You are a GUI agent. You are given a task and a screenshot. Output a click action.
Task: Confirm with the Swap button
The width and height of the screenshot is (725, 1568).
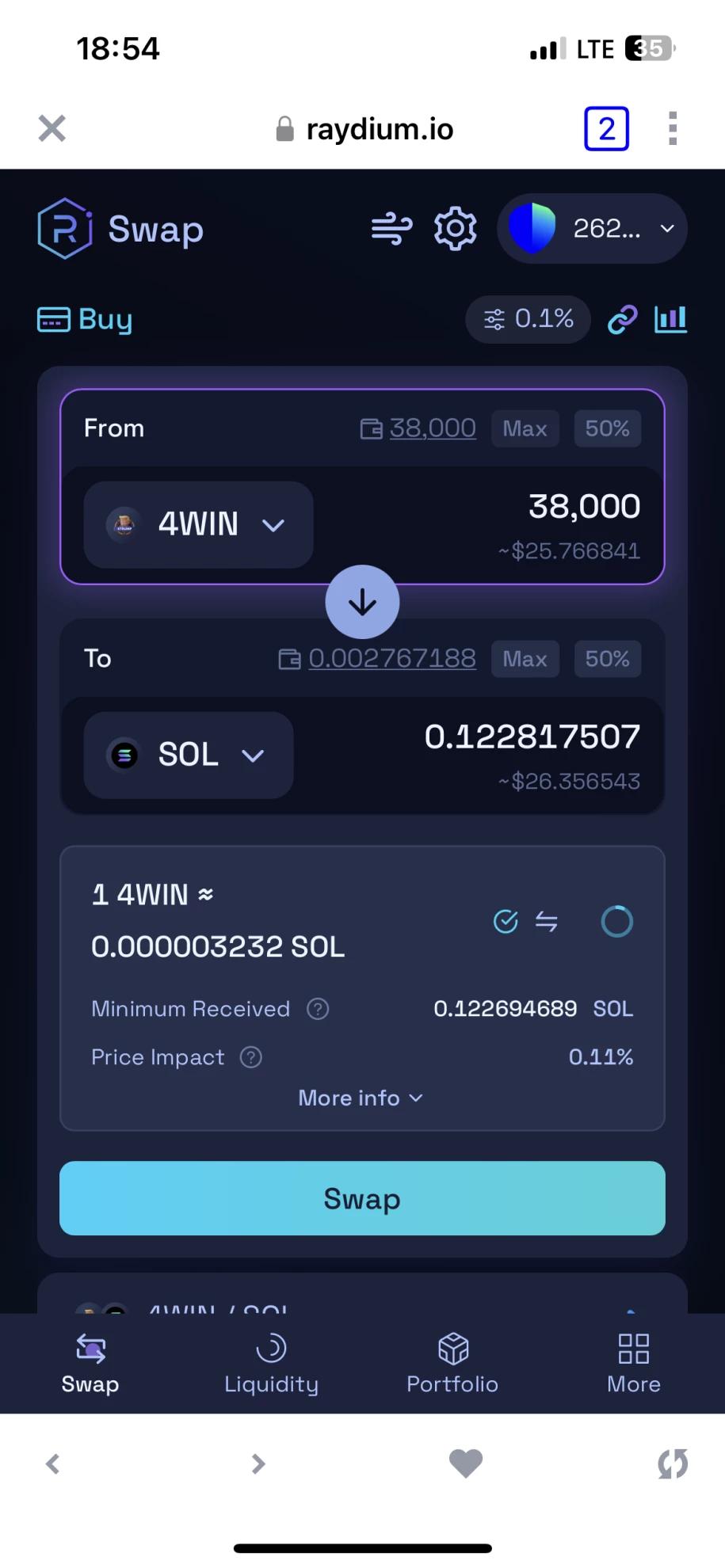tap(362, 1198)
